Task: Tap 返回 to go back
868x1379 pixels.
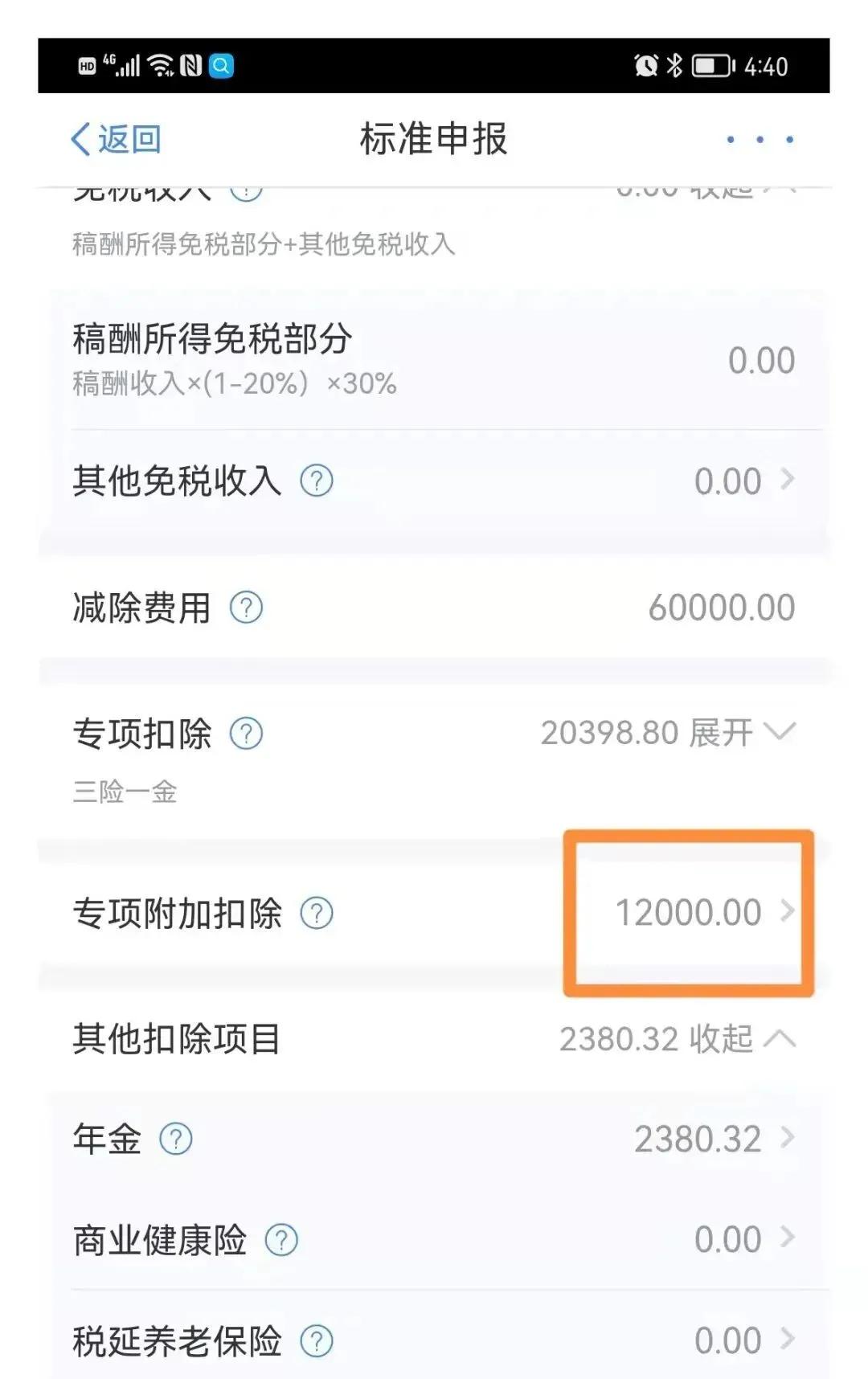Action: coord(117,138)
